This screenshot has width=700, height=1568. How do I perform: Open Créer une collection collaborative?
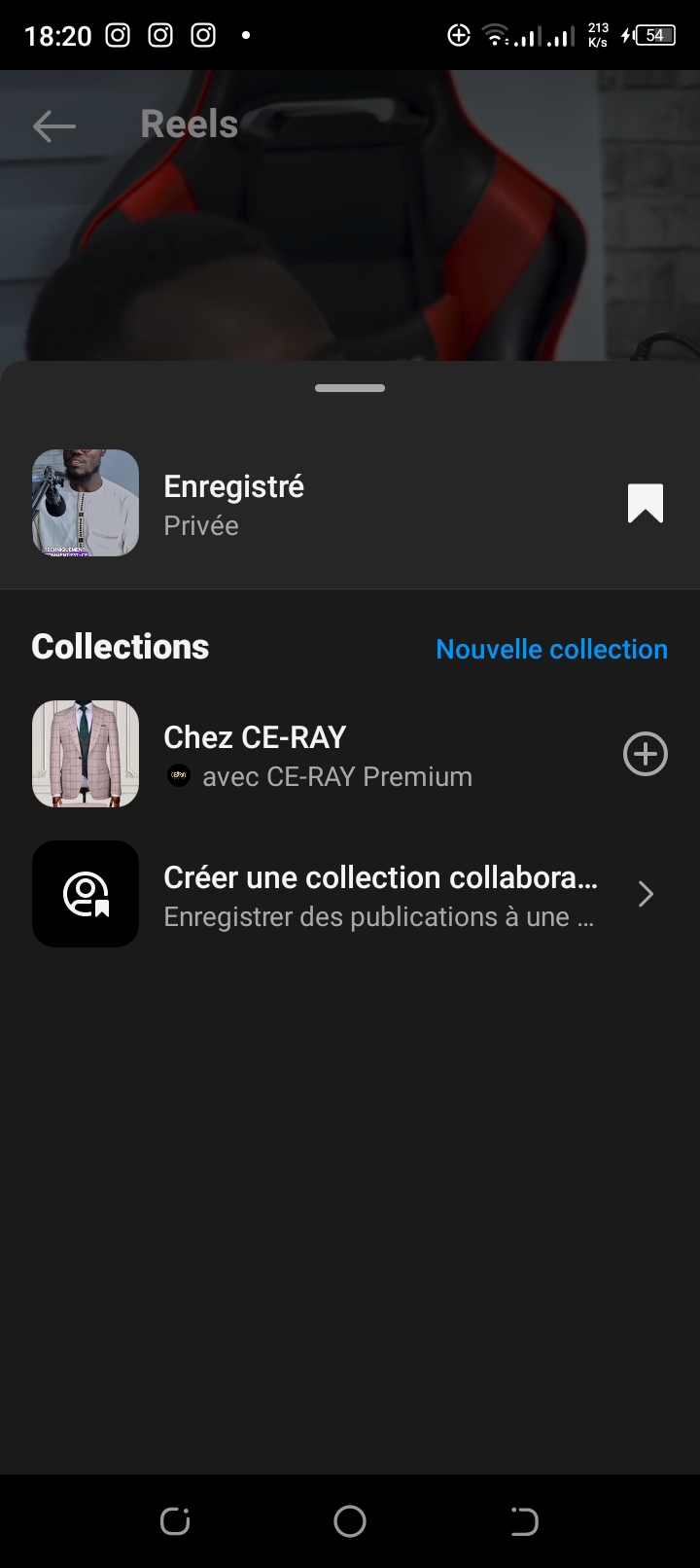379,895
